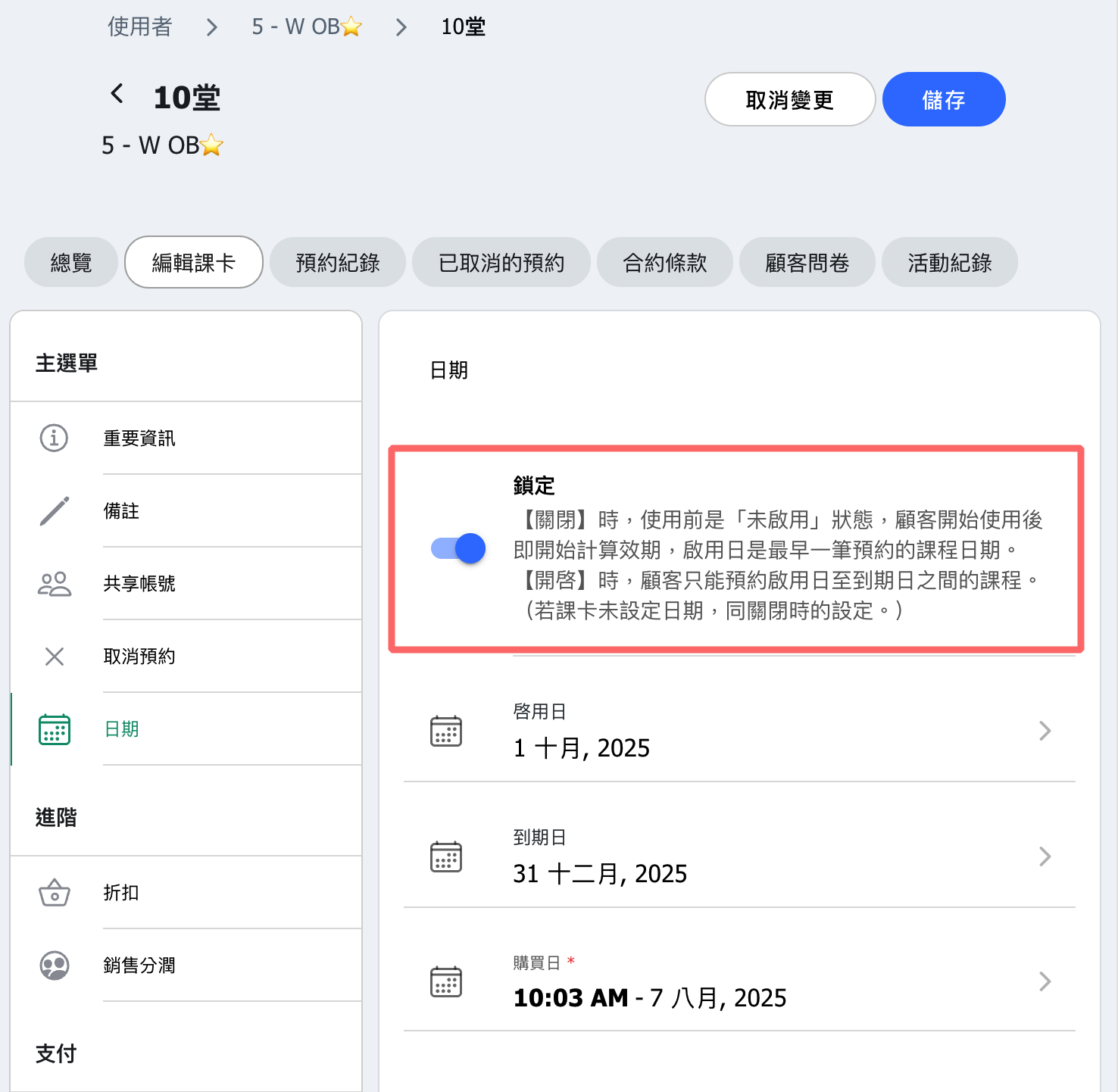Go back using the arrow beside 10堂
Screen dimensions: 1118x1092
117,95
